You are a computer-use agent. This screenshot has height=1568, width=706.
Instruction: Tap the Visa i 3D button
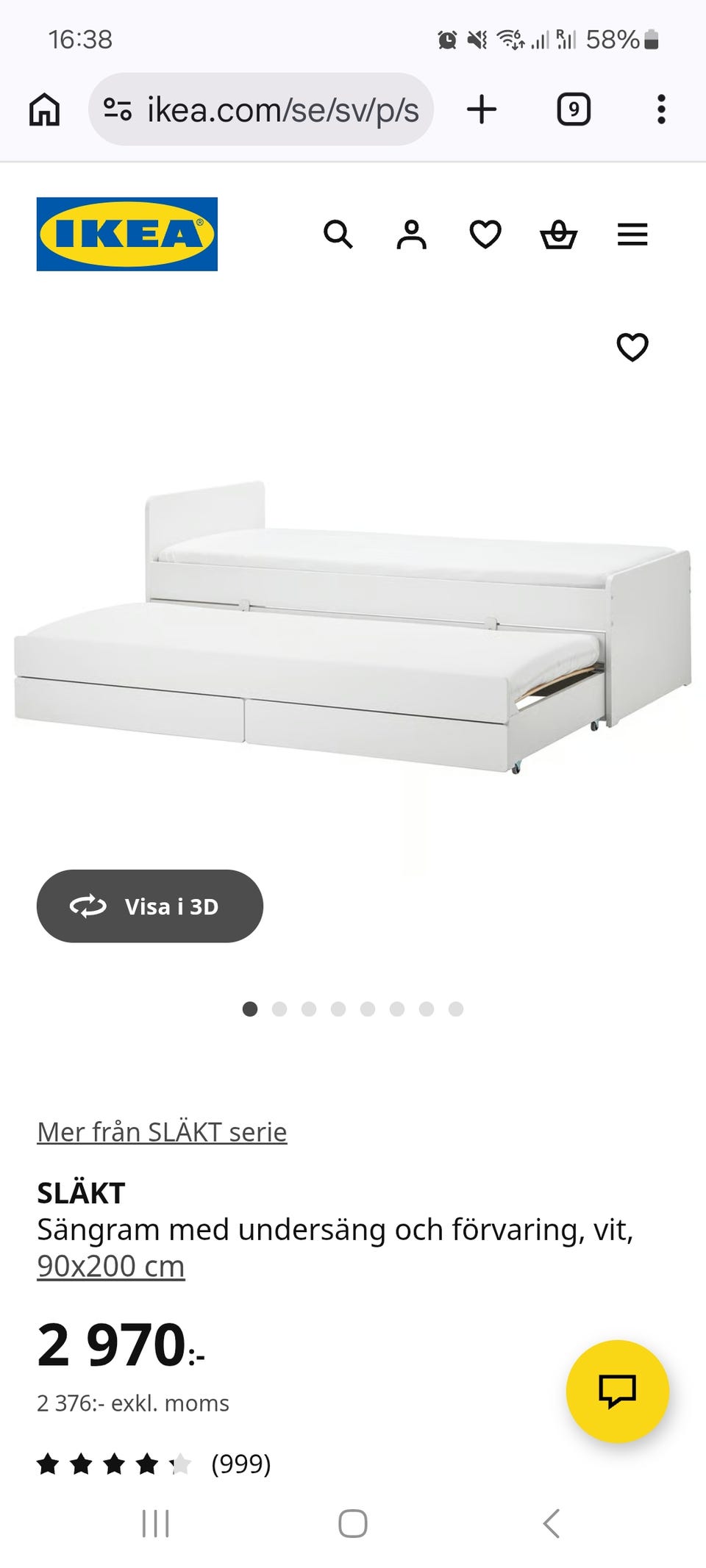click(x=150, y=906)
